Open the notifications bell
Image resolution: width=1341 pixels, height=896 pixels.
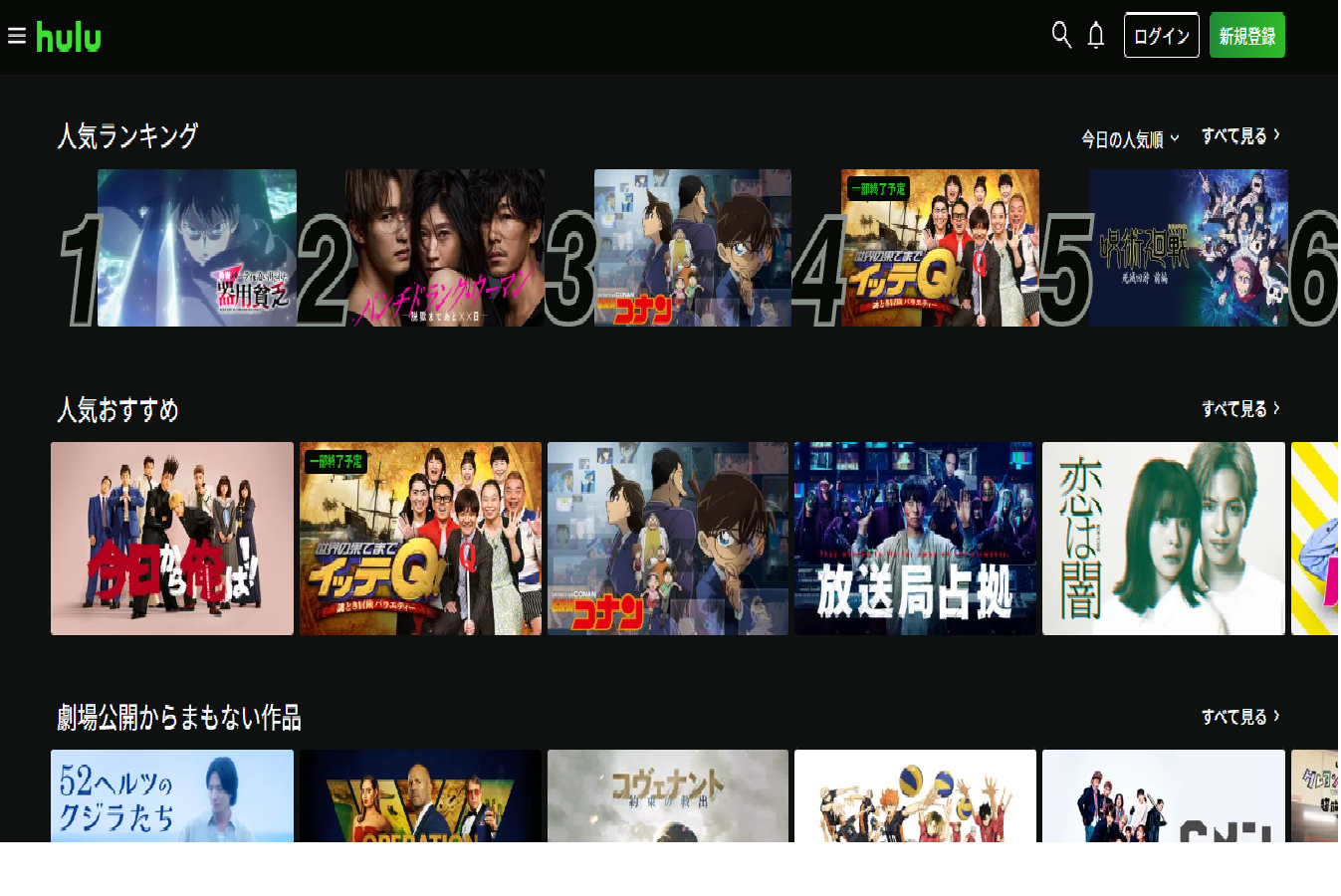pyautogui.click(x=1096, y=36)
